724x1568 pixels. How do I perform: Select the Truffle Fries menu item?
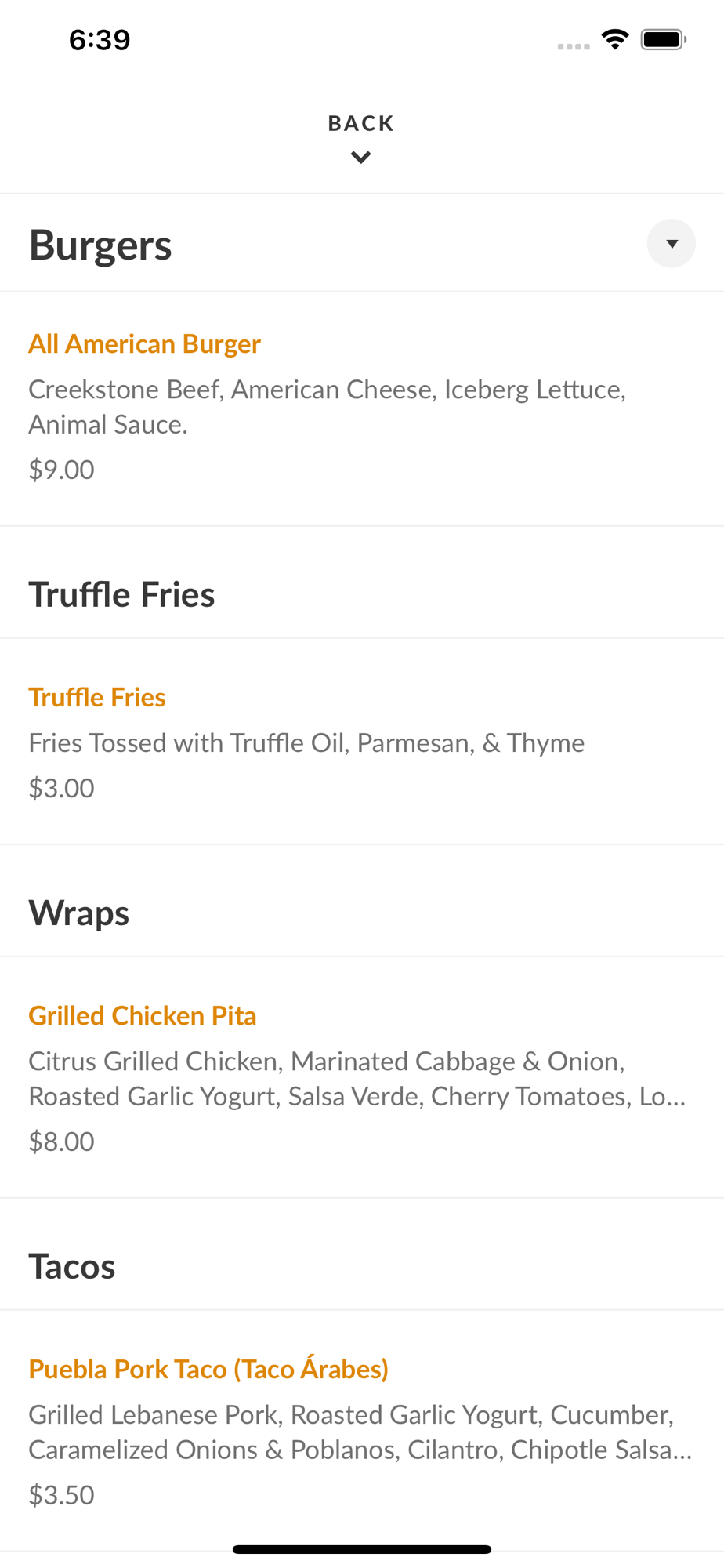click(x=362, y=742)
